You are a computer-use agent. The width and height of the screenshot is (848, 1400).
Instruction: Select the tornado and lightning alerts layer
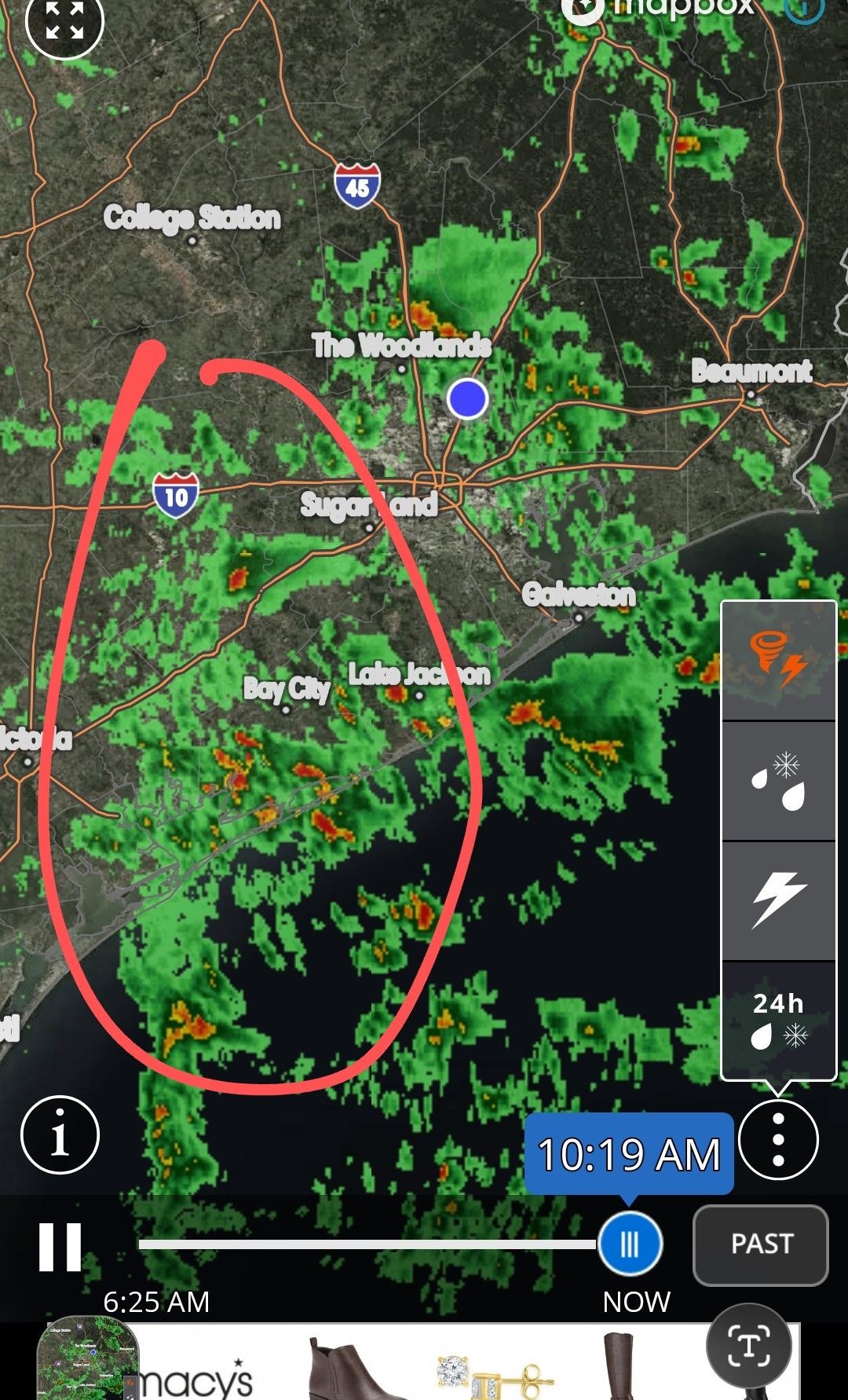(x=778, y=660)
